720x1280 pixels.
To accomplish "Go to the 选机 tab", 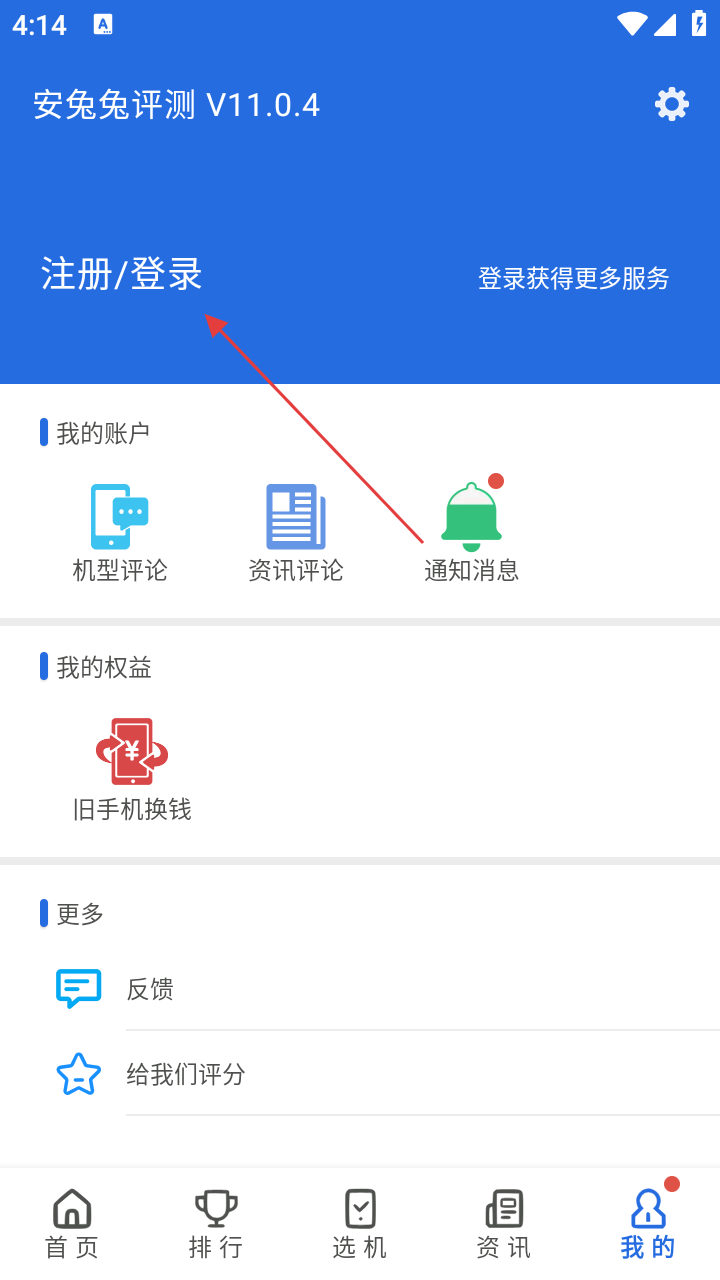I will tap(360, 1222).
